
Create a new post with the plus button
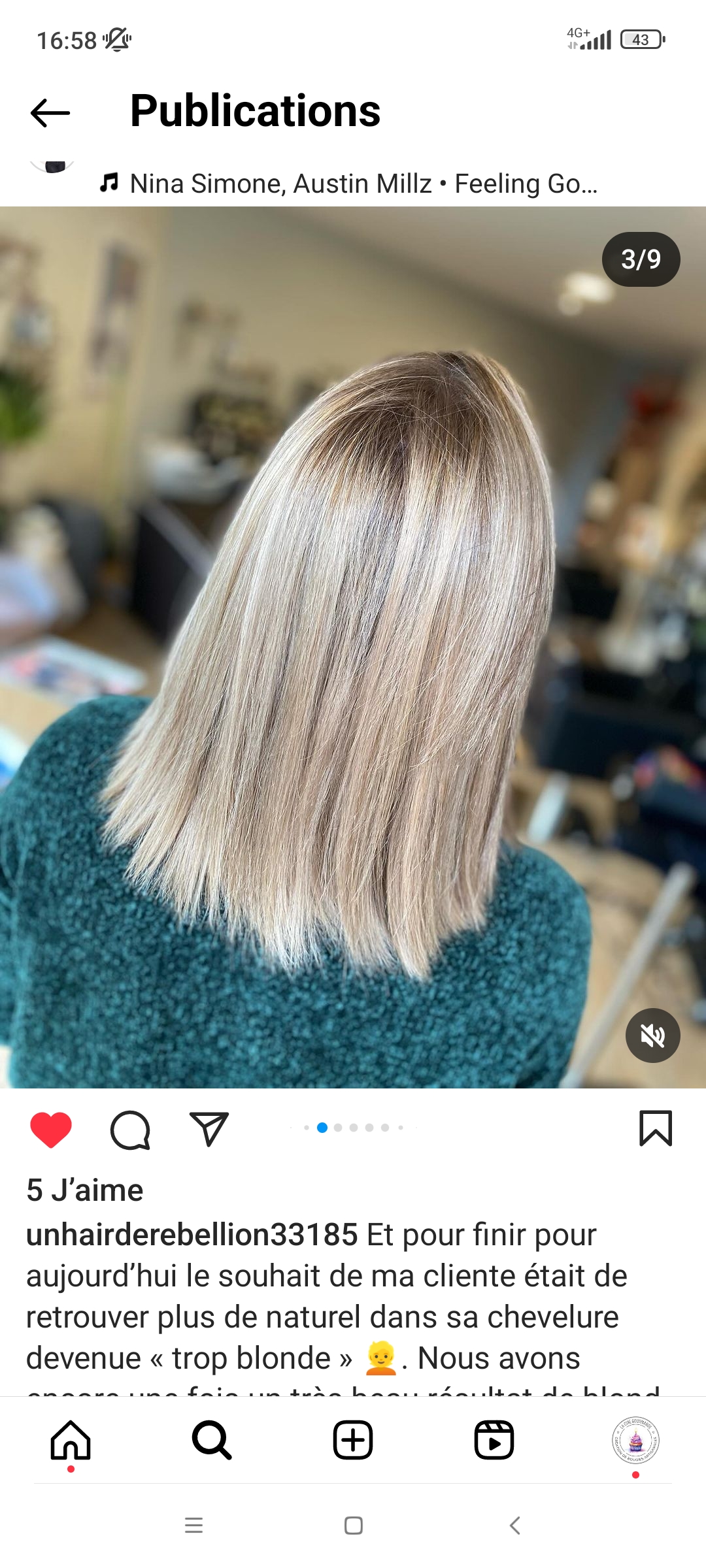pyautogui.click(x=353, y=1440)
